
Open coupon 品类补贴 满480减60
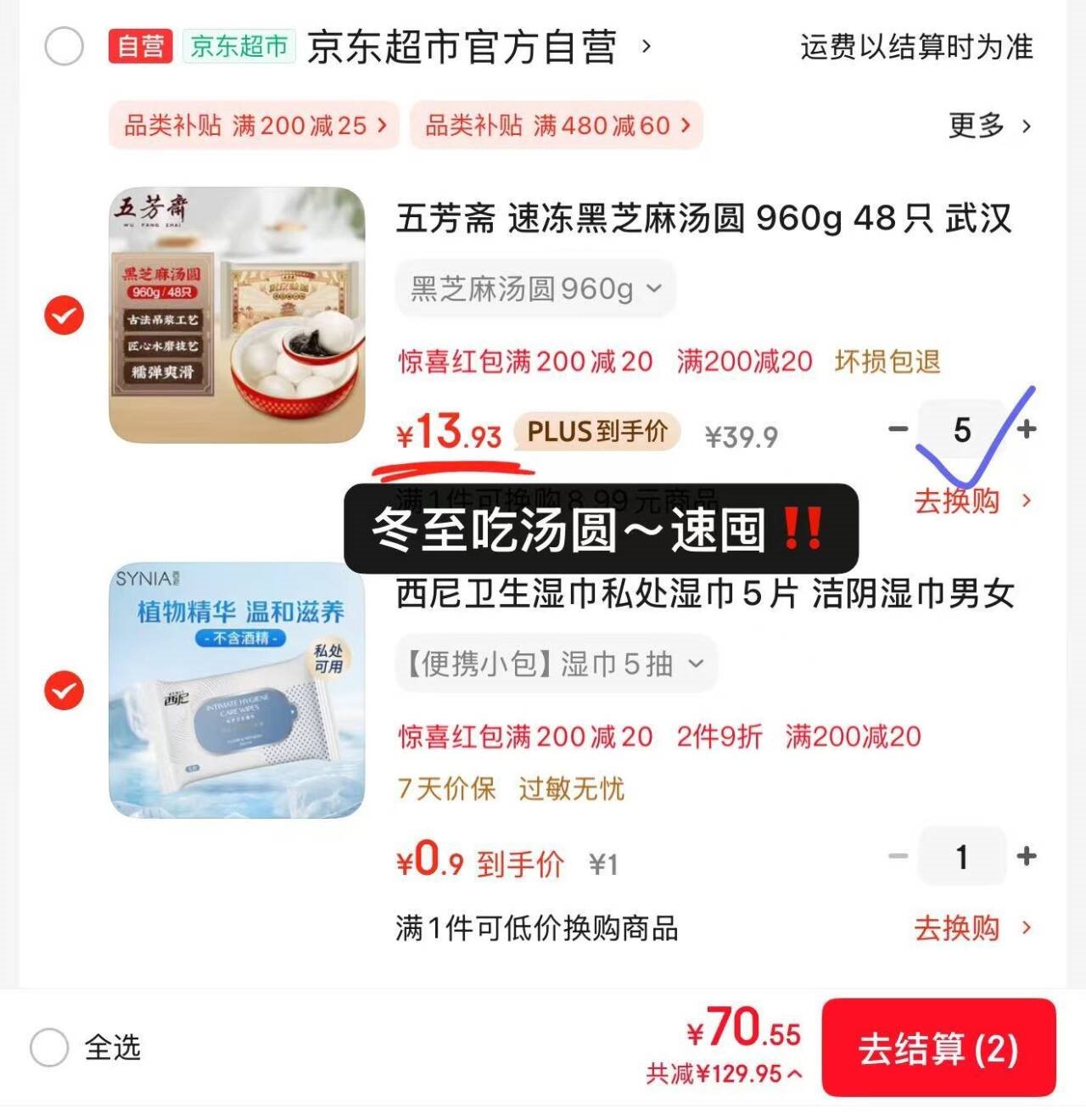[x=557, y=126]
